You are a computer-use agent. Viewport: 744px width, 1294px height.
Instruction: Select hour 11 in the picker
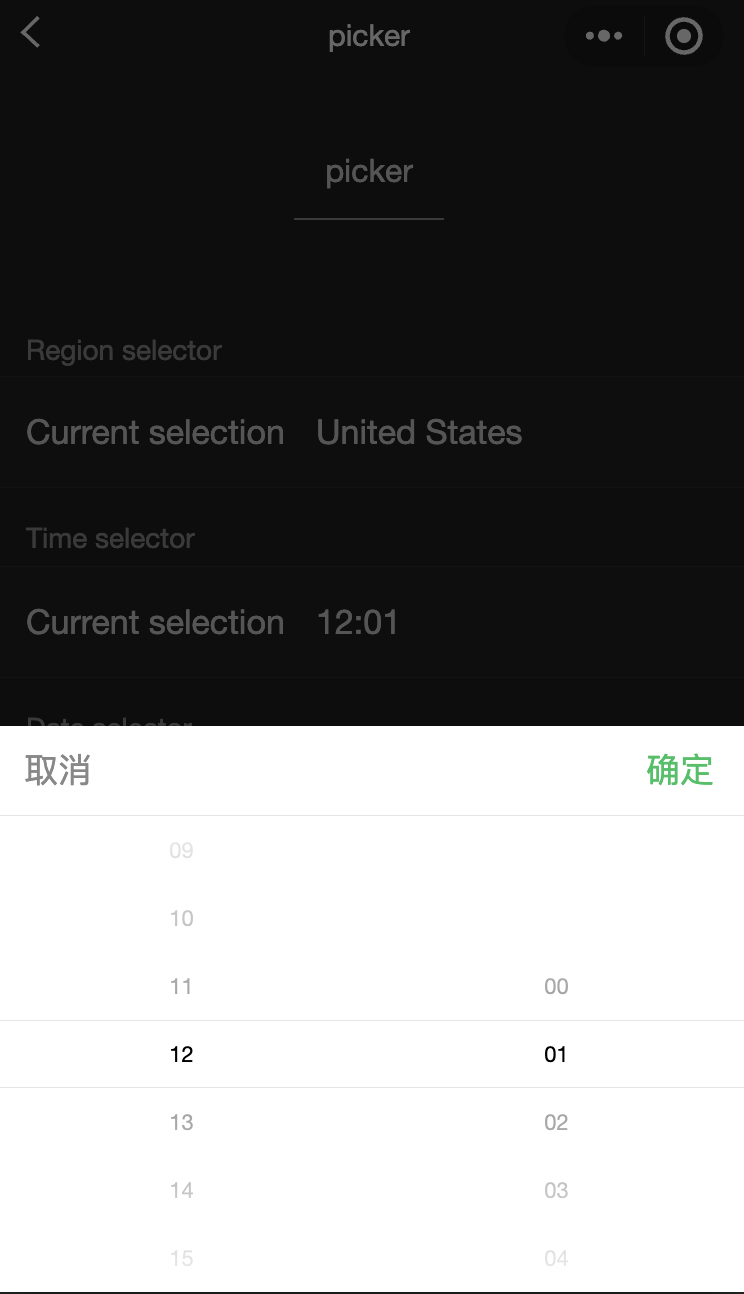(181, 986)
